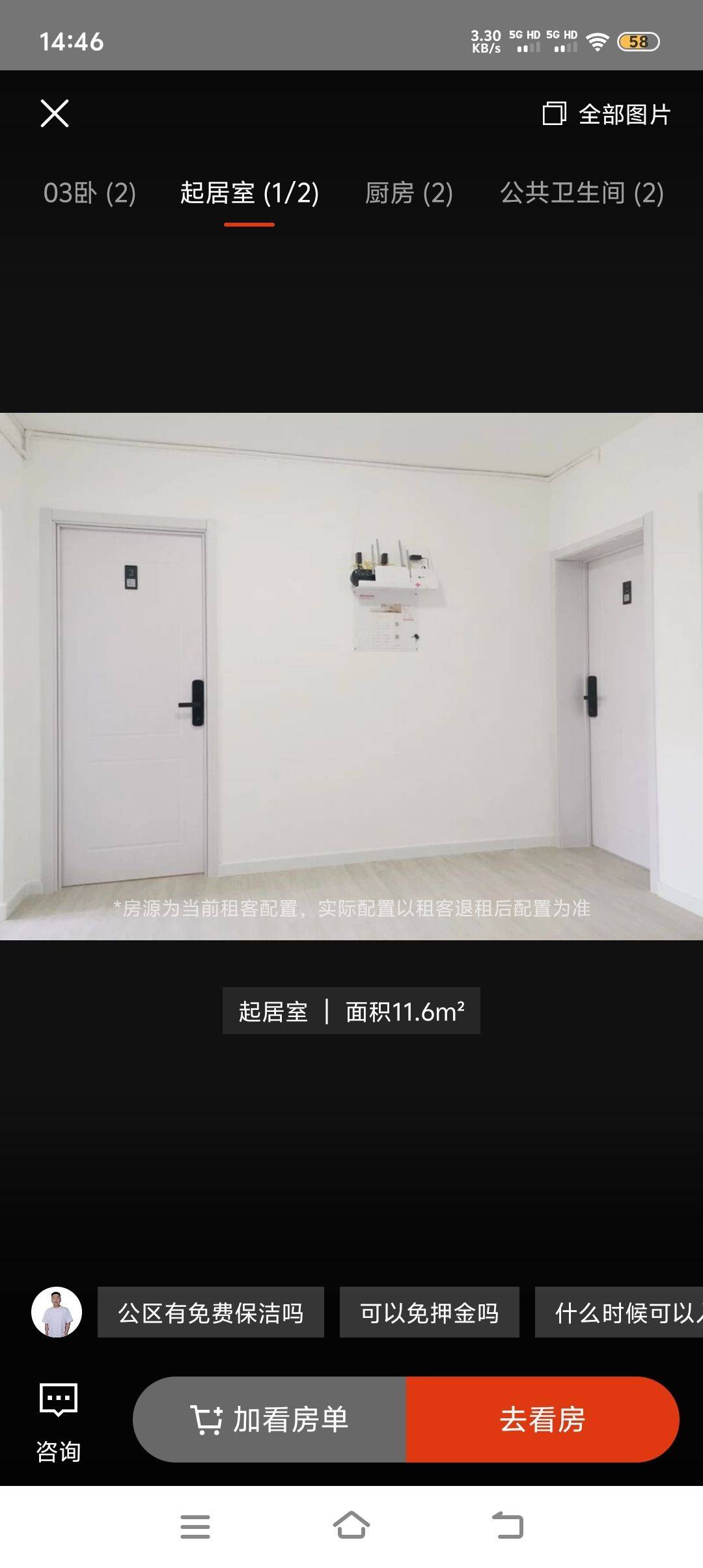Close the photo viewer
This screenshot has width=703, height=1568.
55,113
